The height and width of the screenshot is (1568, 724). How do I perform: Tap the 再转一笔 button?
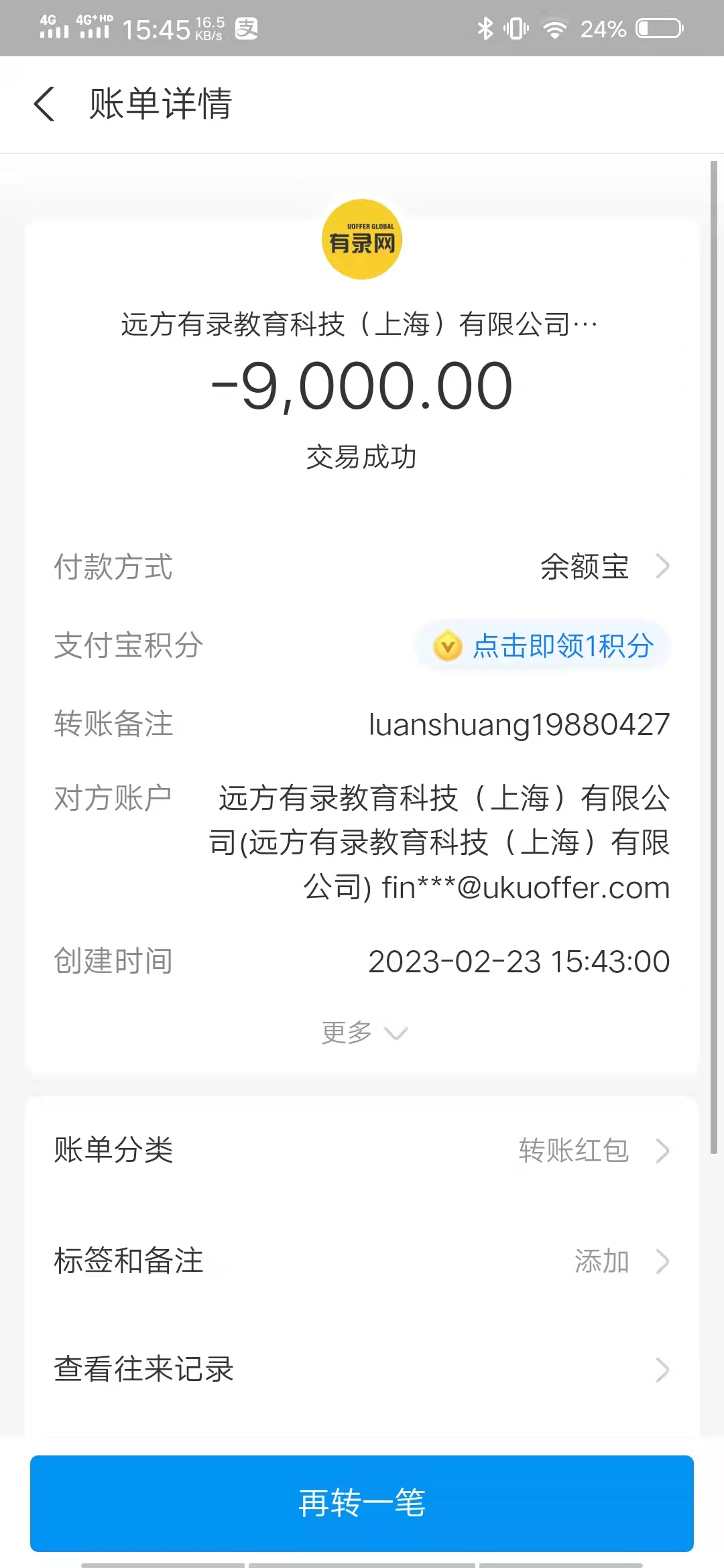pyautogui.click(x=362, y=1503)
